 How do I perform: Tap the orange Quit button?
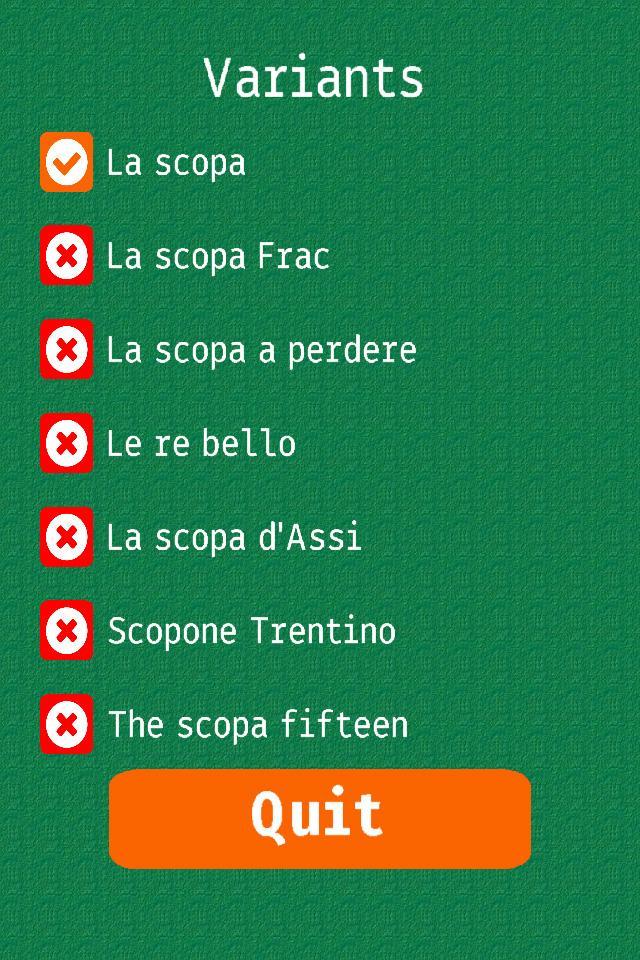pos(319,818)
